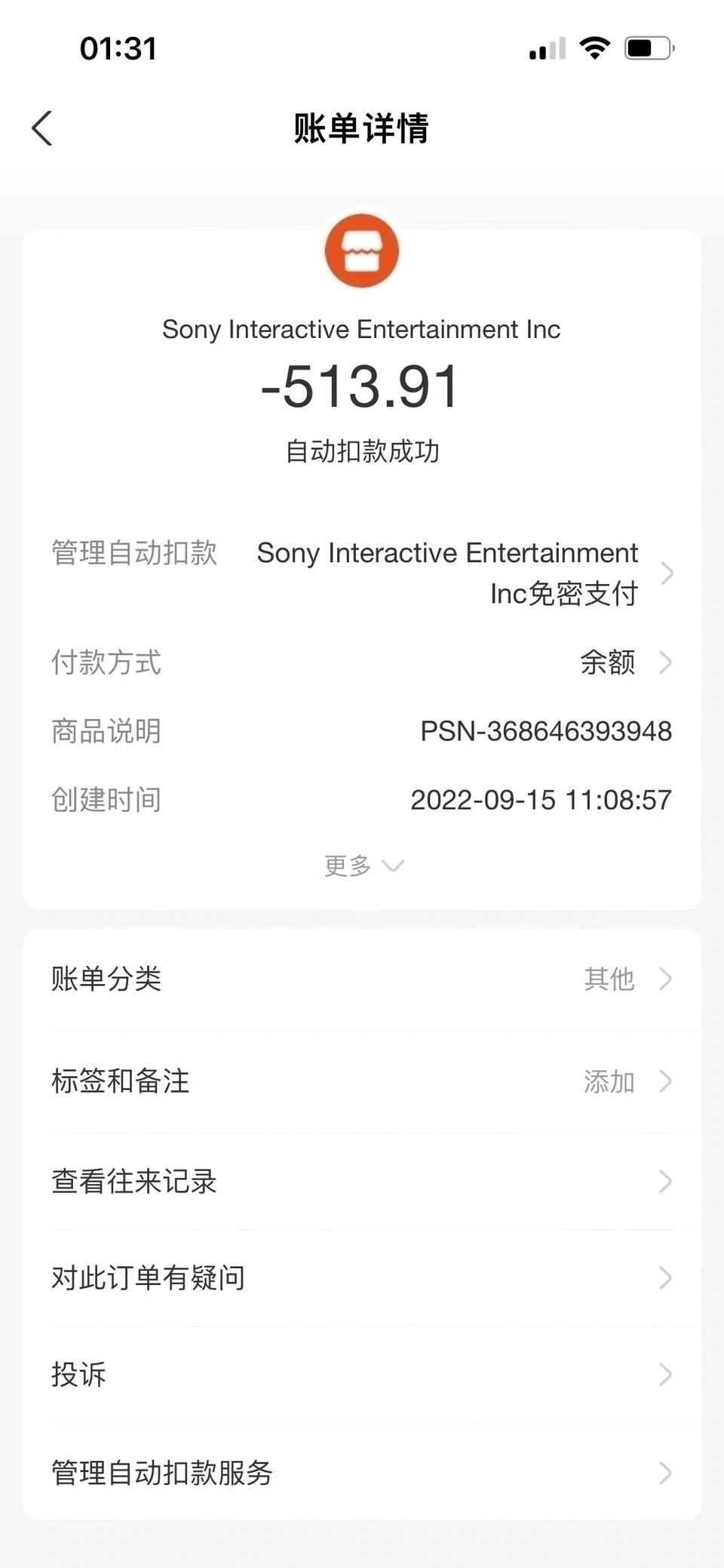This screenshot has height=1568, width=724.
Task: Go back using the top-left arrow
Action: click(42, 128)
